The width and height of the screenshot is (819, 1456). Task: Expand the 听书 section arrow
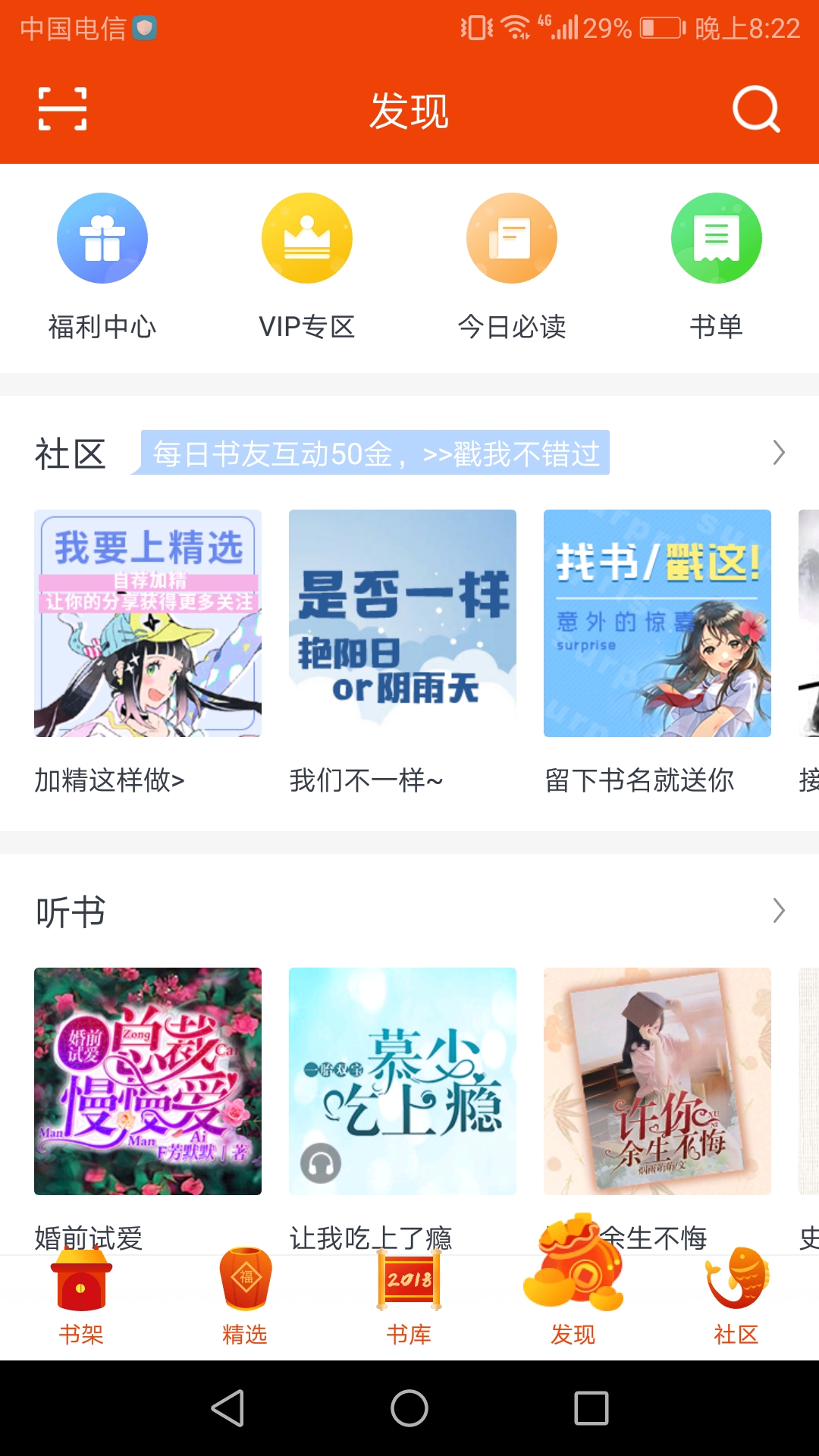coord(778,910)
